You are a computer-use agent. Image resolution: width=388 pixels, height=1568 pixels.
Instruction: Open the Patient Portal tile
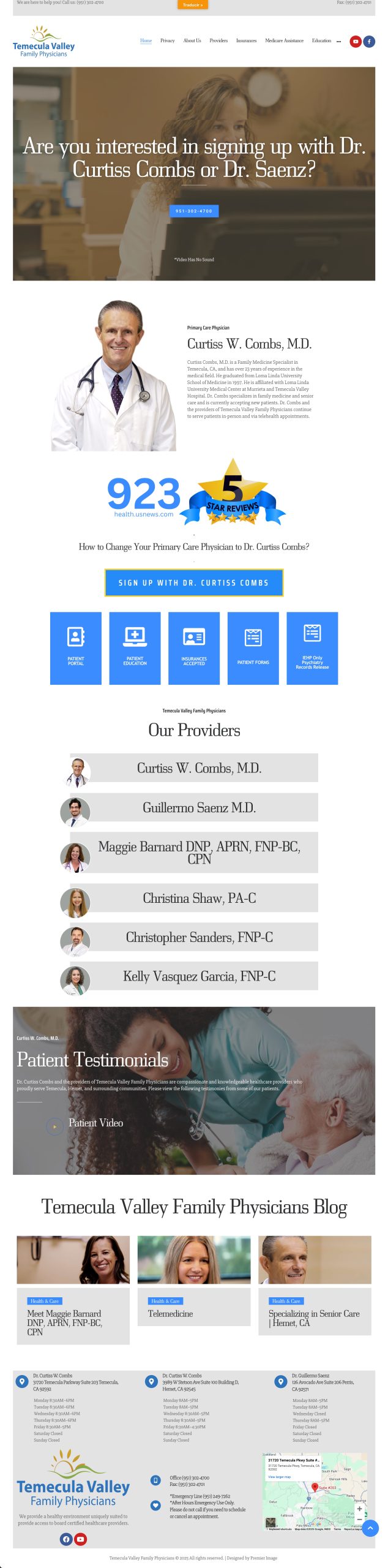coord(76,648)
